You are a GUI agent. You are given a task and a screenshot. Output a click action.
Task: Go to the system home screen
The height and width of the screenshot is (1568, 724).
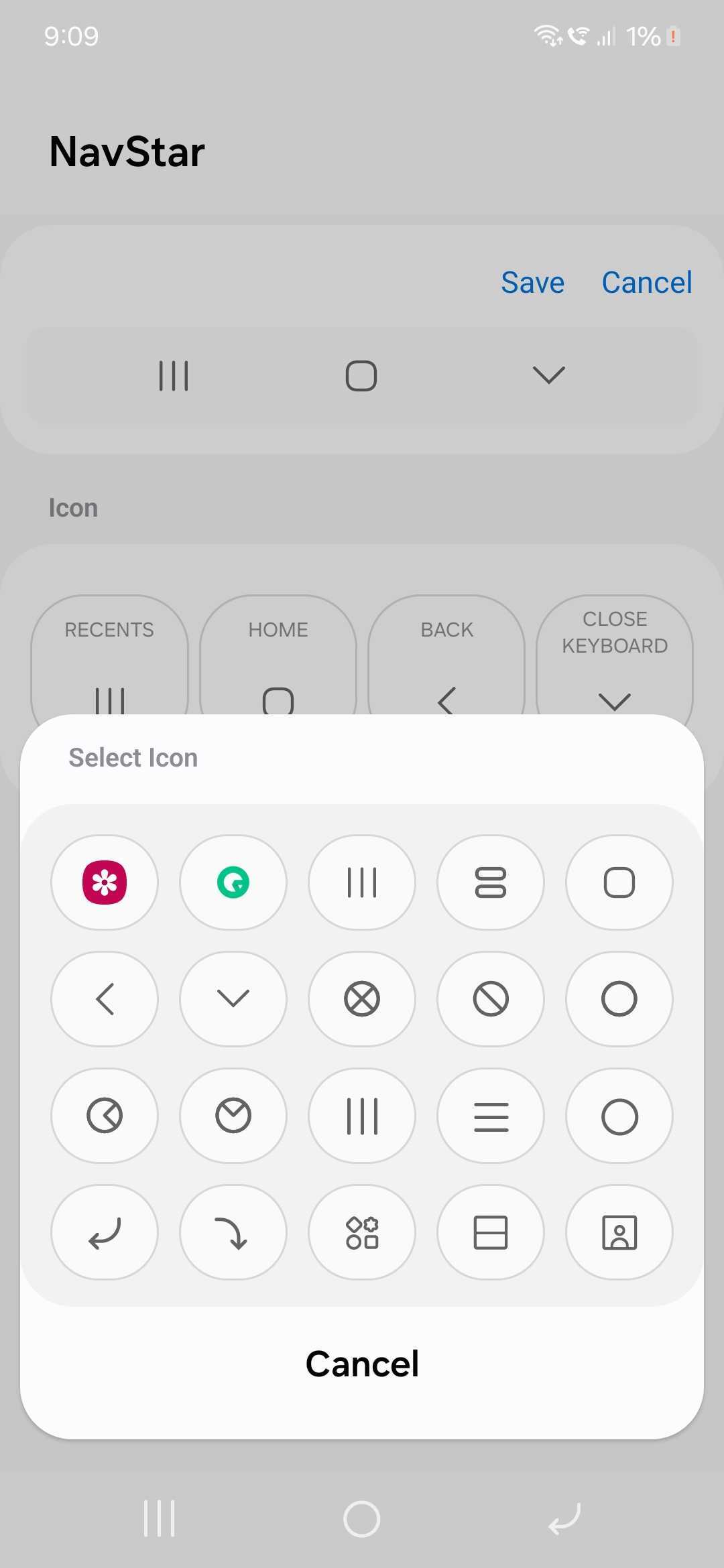pos(362,1518)
